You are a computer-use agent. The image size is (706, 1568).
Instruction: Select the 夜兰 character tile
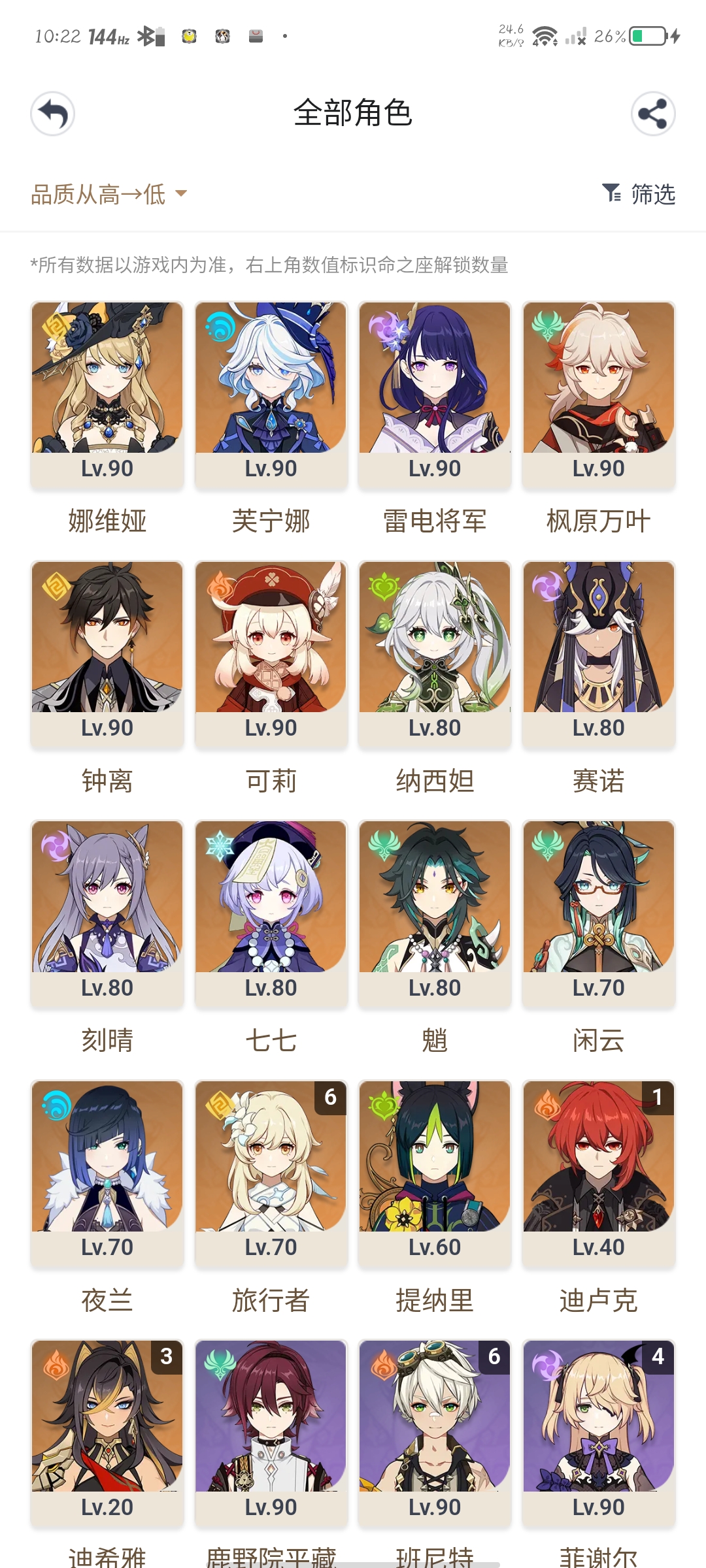(x=107, y=1170)
